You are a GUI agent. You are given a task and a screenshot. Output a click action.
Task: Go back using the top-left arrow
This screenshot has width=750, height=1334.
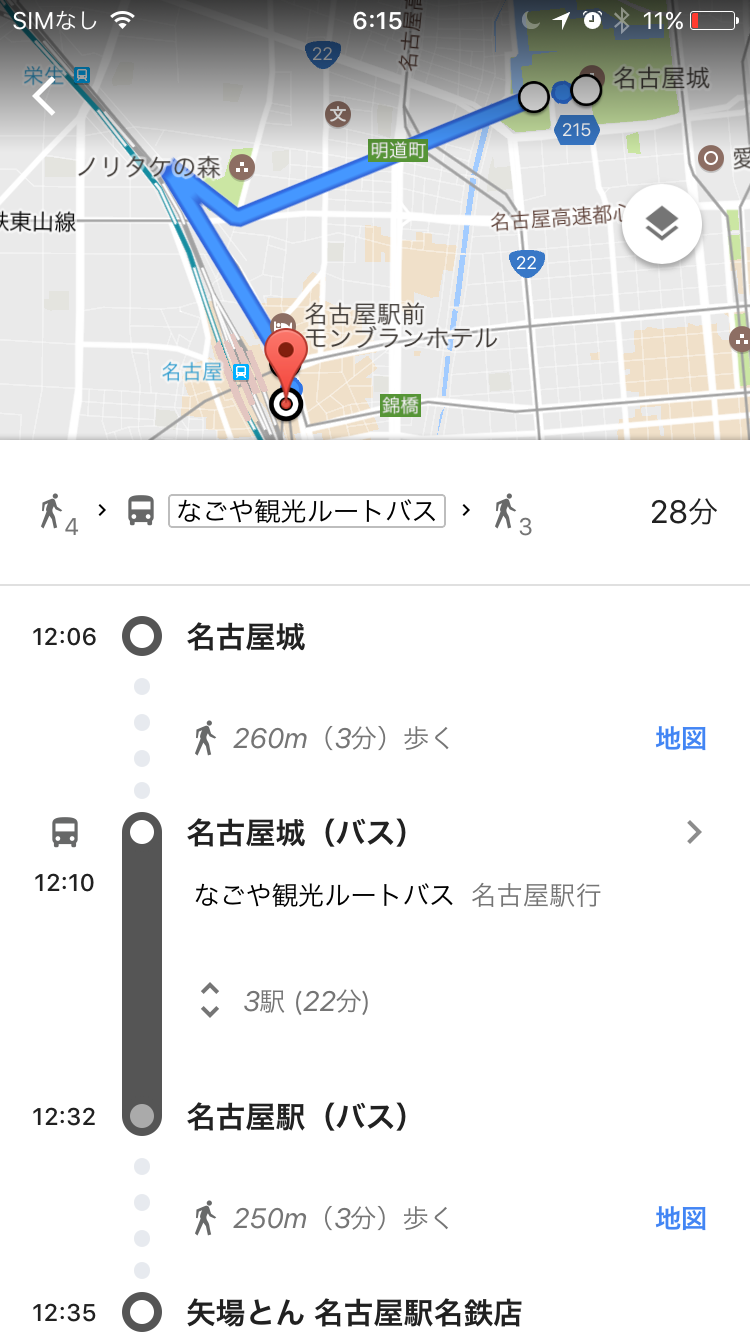[x=44, y=96]
